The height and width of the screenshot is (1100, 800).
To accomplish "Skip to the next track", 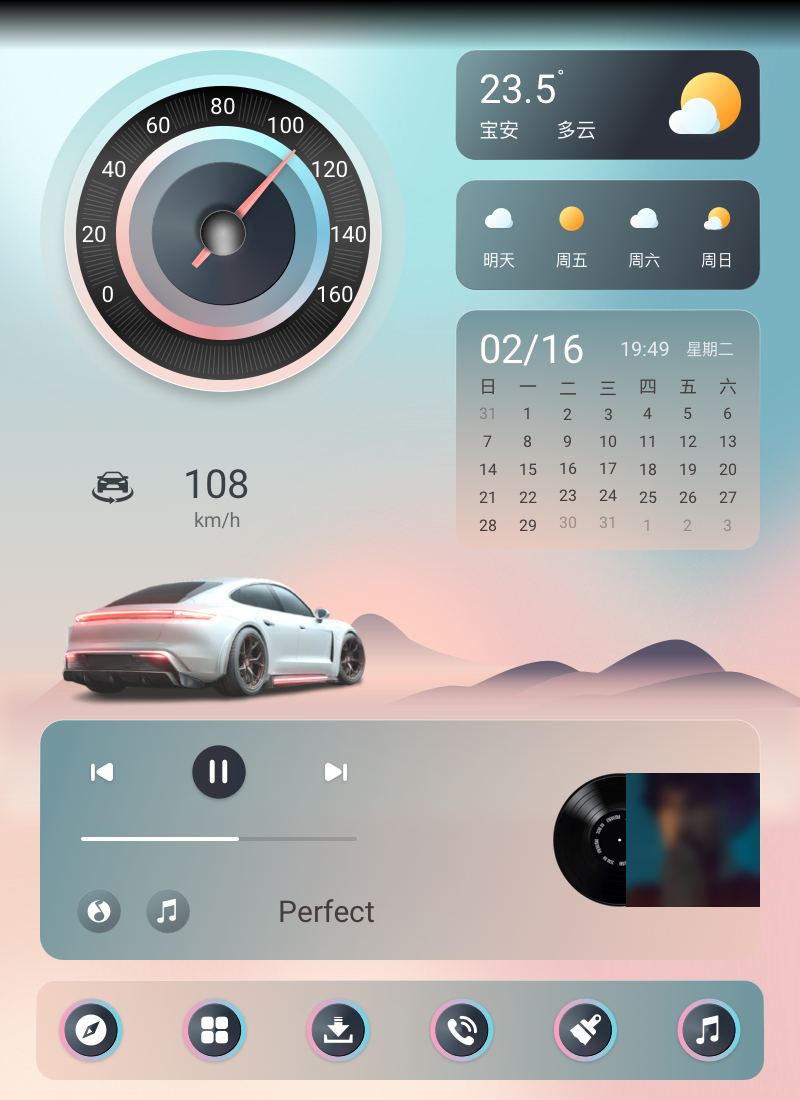I will pos(335,772).
